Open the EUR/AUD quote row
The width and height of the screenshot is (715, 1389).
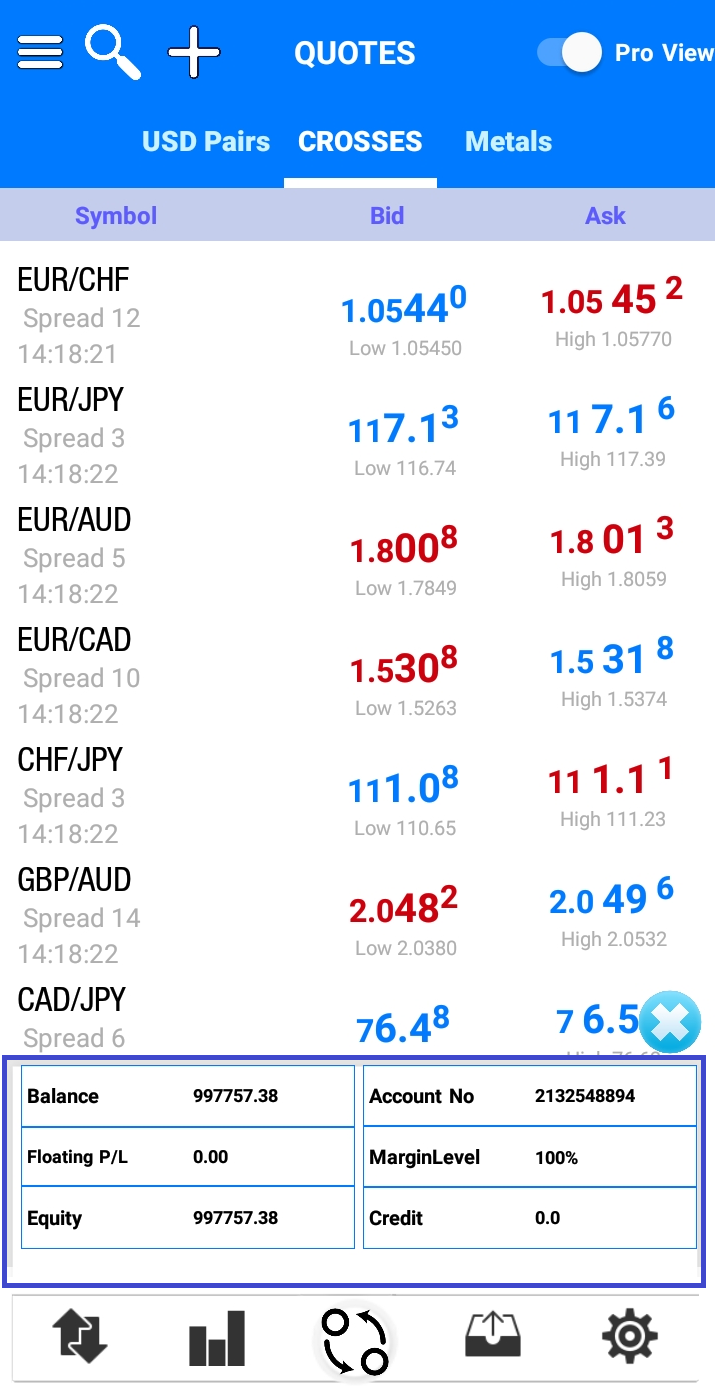[x=357, y=555]
